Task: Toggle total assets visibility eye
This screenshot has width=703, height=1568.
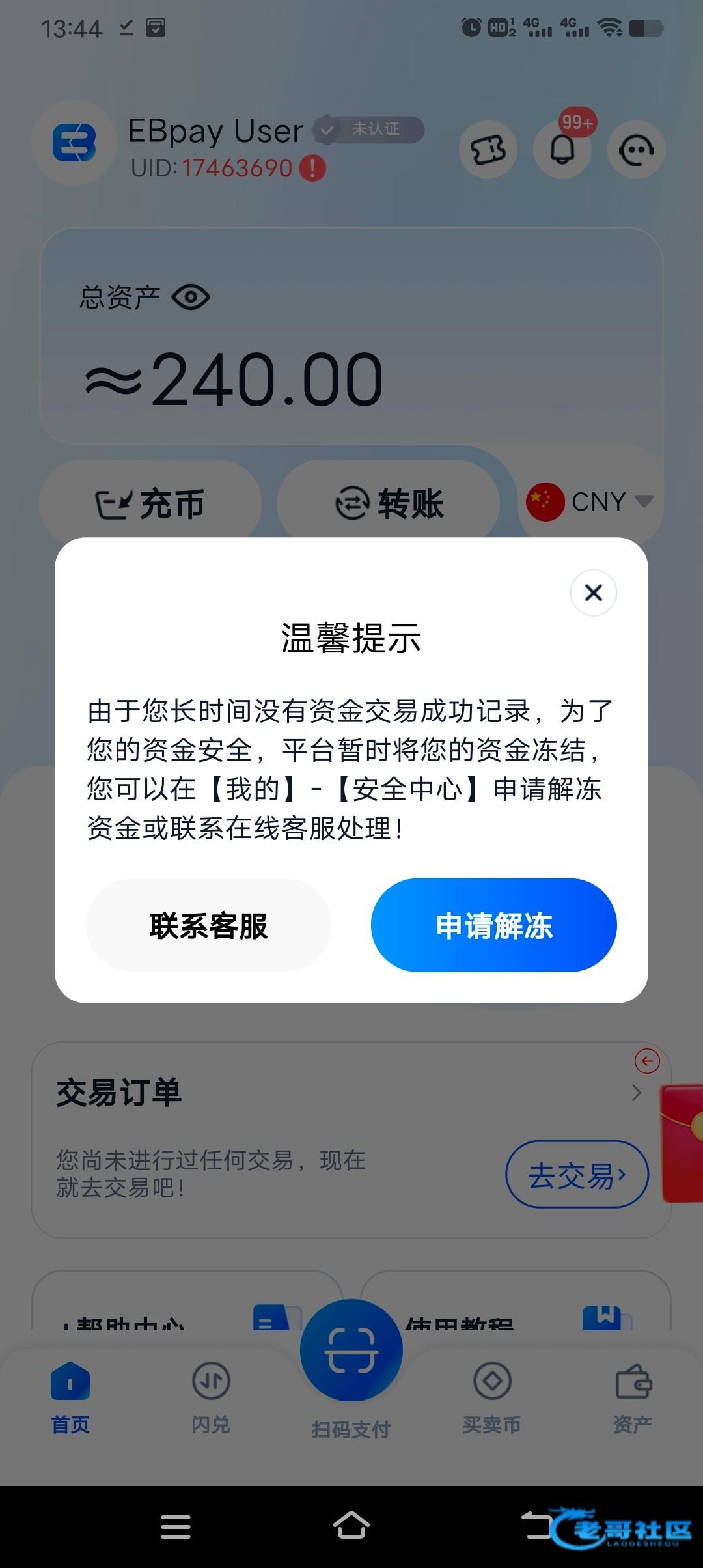Action: 190,298
